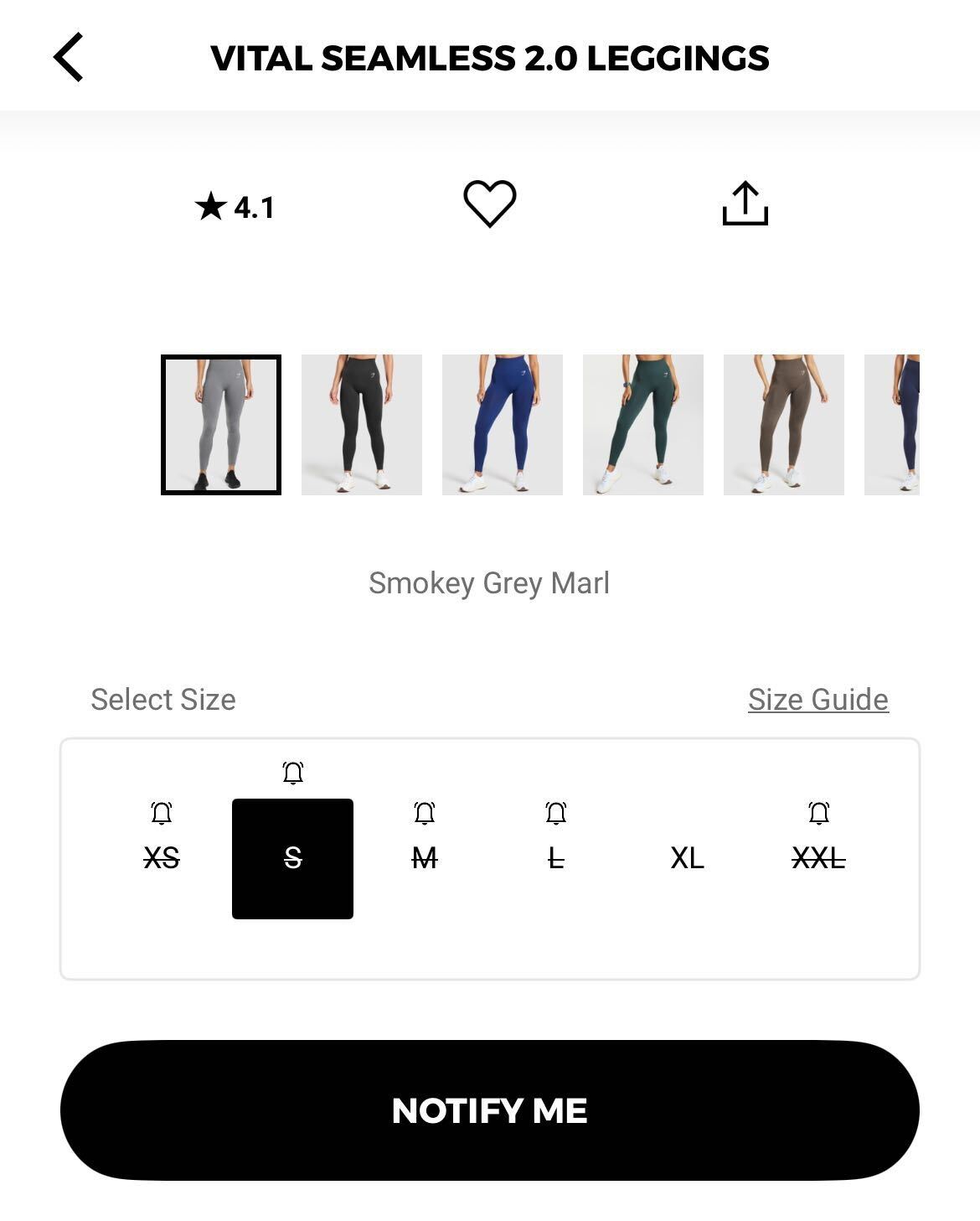
Task: Choose size XXL
Action: pyautogui.click(x=818, y=858)
